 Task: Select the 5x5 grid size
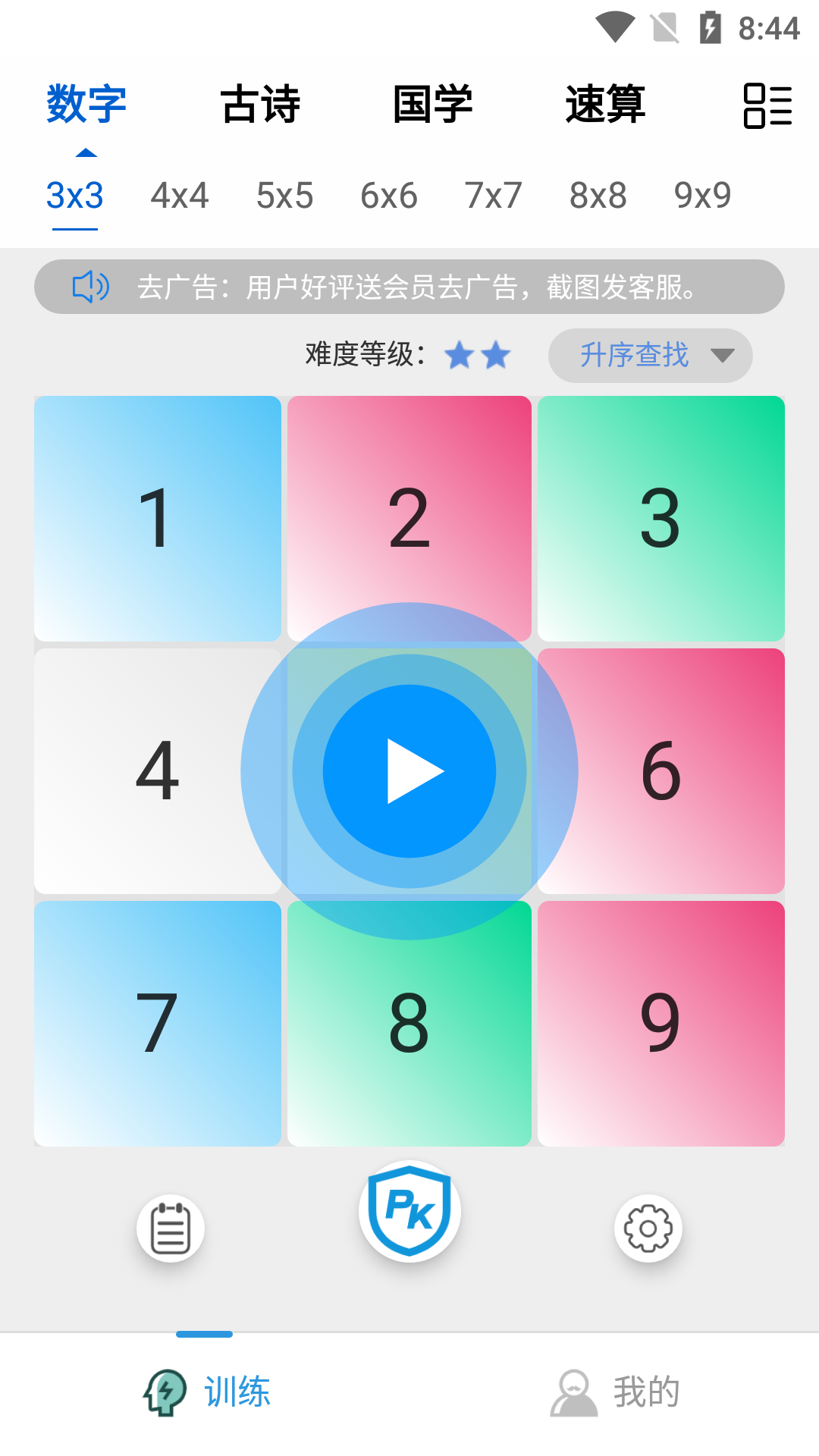[284, 196]
